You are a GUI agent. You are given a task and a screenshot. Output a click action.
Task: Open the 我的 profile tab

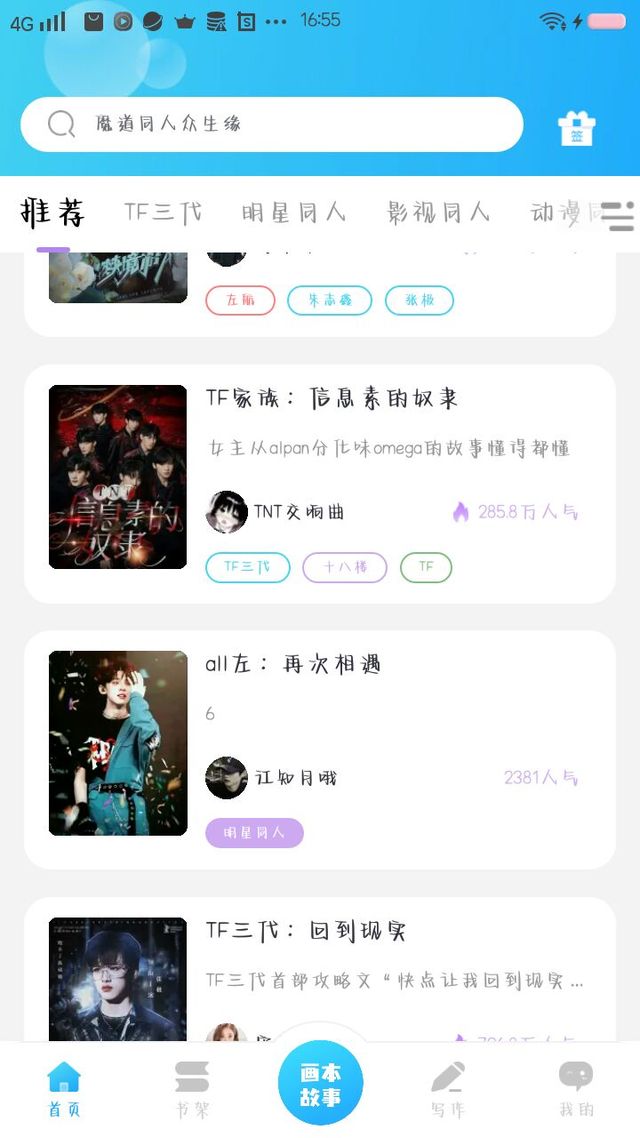pos(576,1089)
